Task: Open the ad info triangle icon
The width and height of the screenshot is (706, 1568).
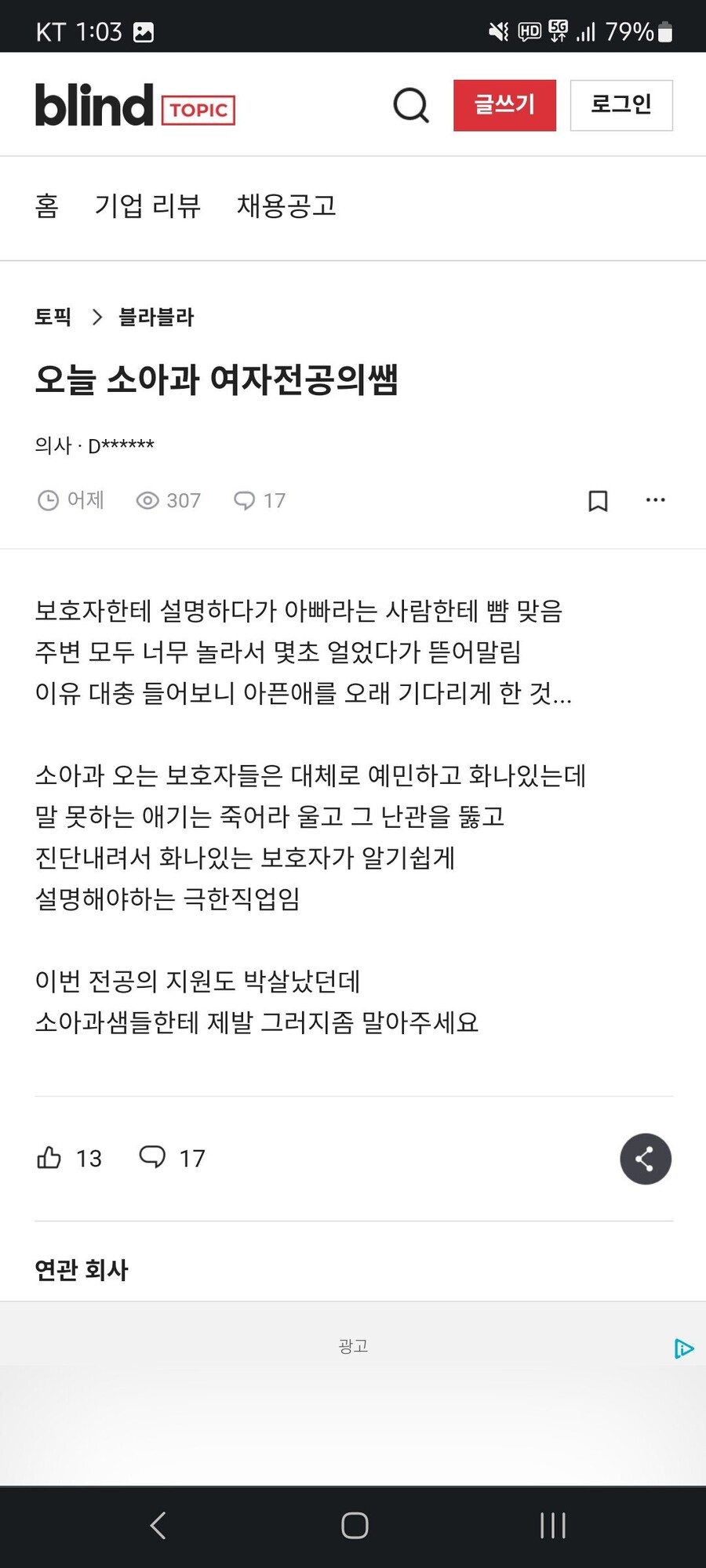Action: tap(683, 1348)
